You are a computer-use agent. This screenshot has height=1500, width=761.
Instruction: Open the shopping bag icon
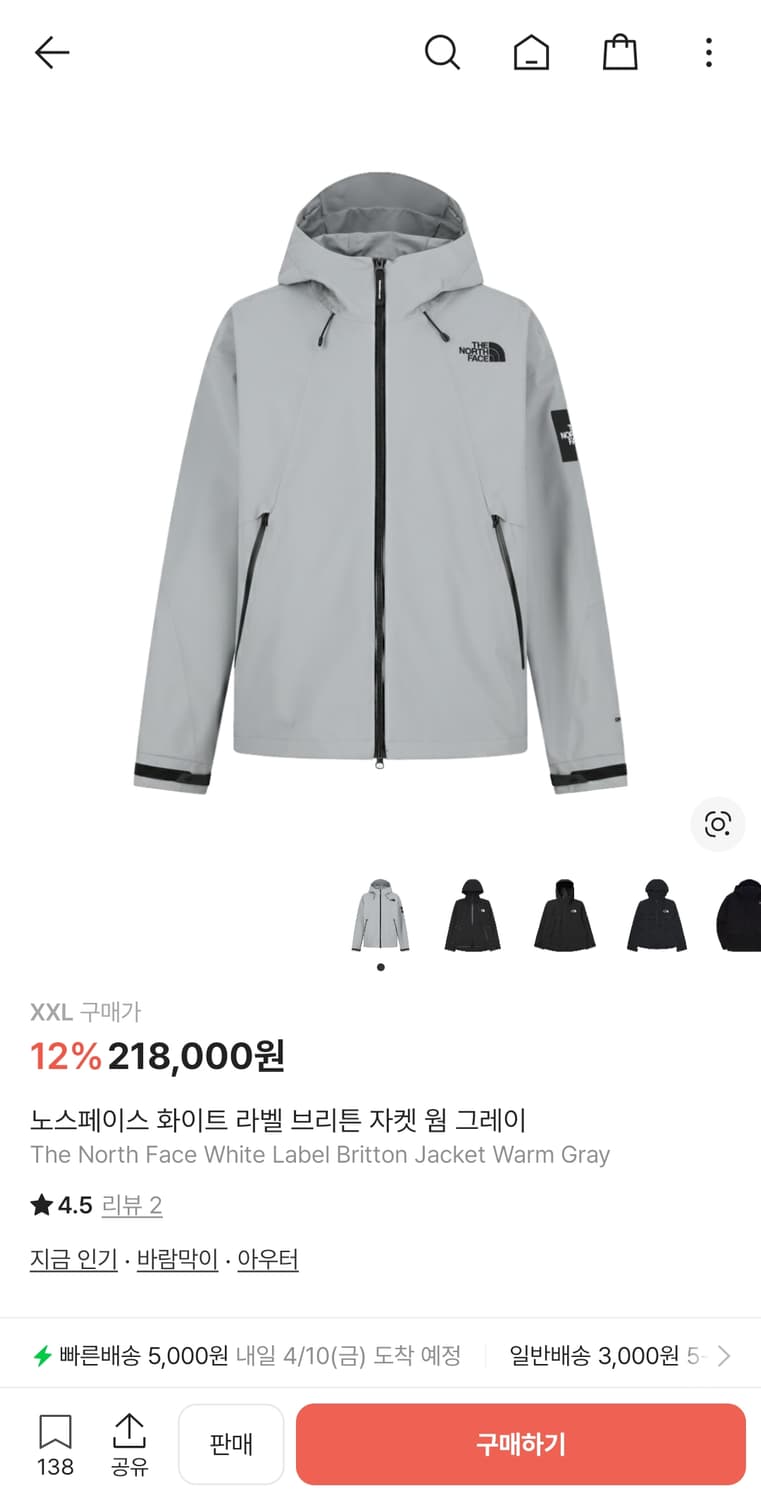pos(620,52)
